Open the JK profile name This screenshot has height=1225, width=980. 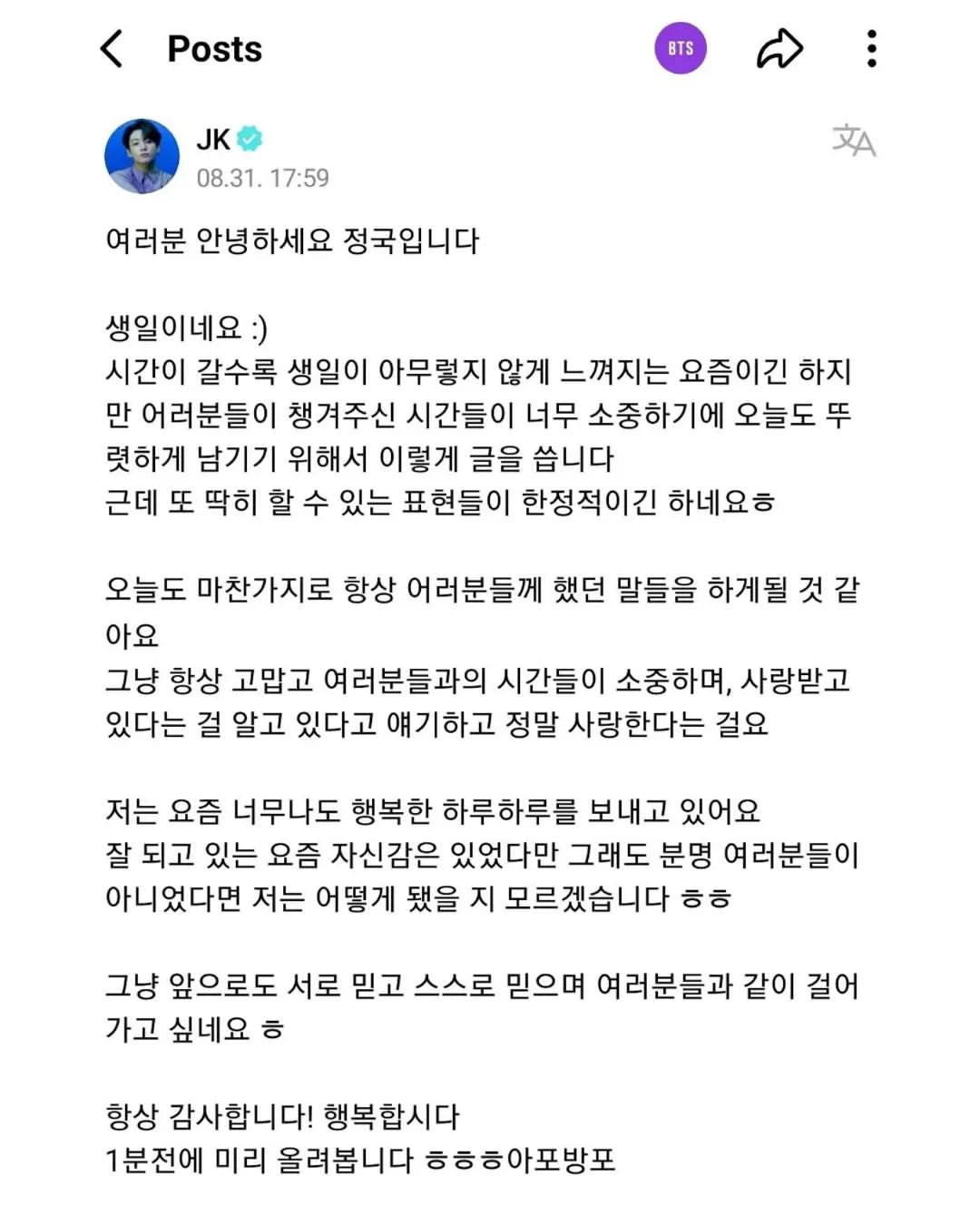click(213, 139)
